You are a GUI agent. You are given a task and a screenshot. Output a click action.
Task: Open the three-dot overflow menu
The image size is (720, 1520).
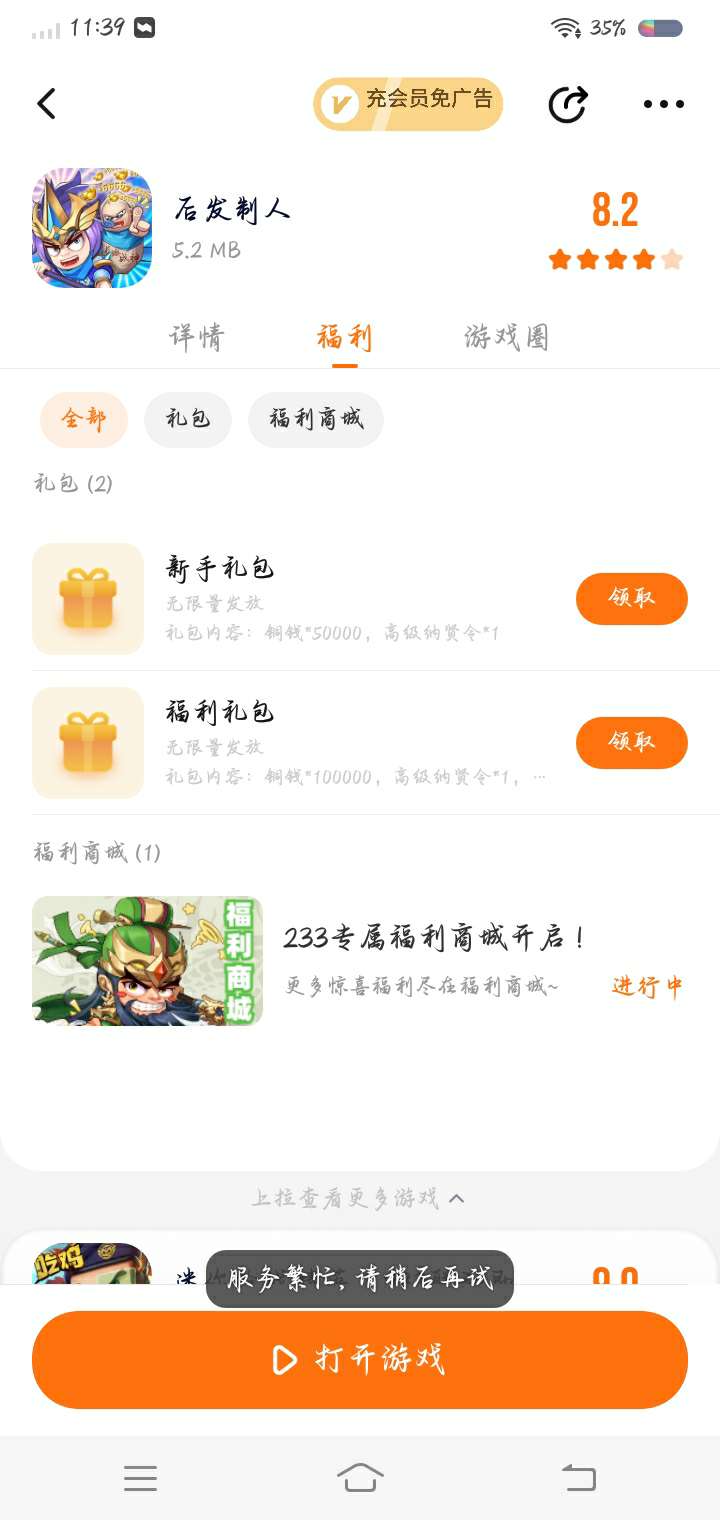pos(663,104)
